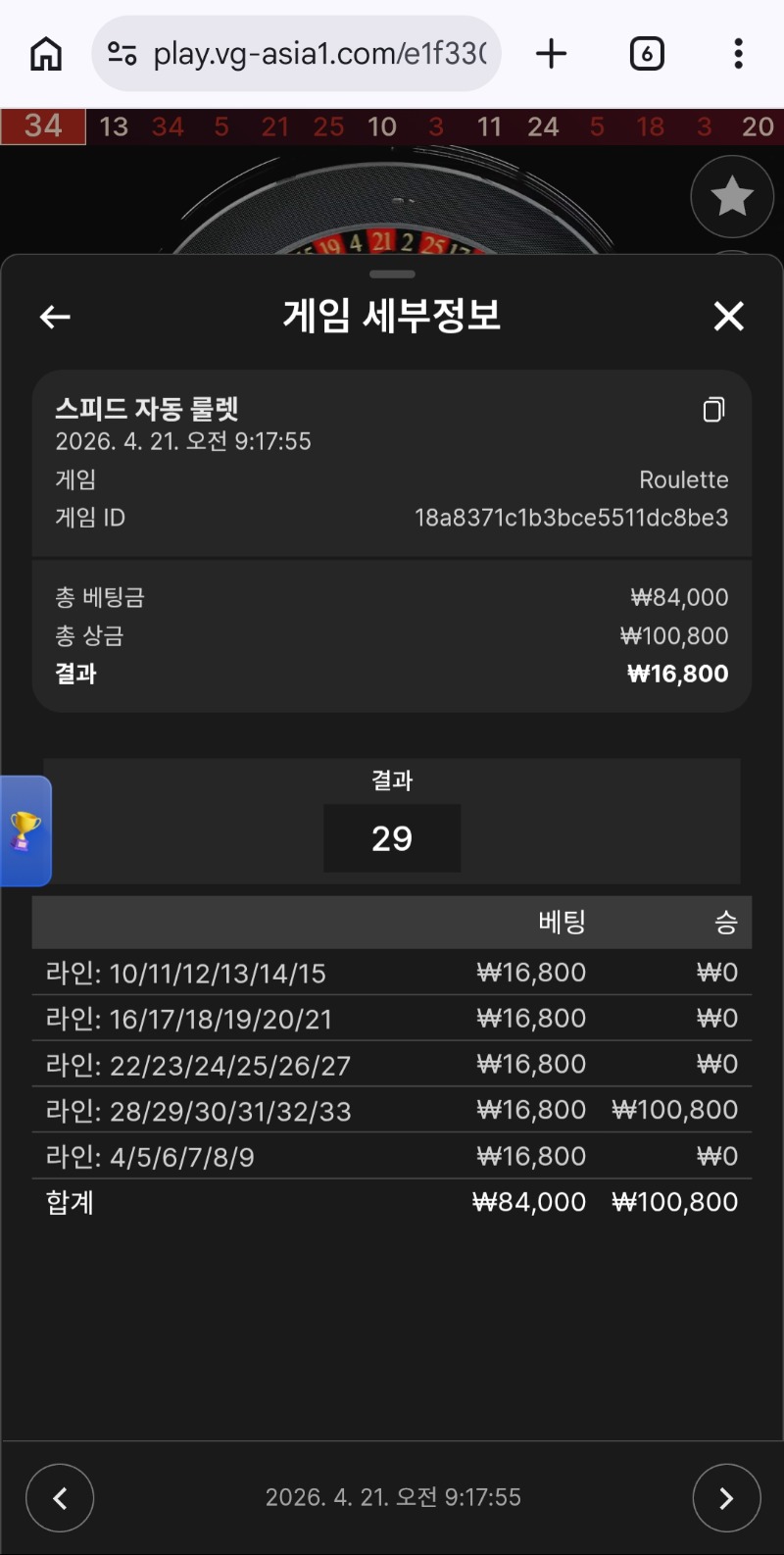Open the tab switcher showing 6
The height and width of the screenshot is (1555, 784).
[x=646, y=53]
